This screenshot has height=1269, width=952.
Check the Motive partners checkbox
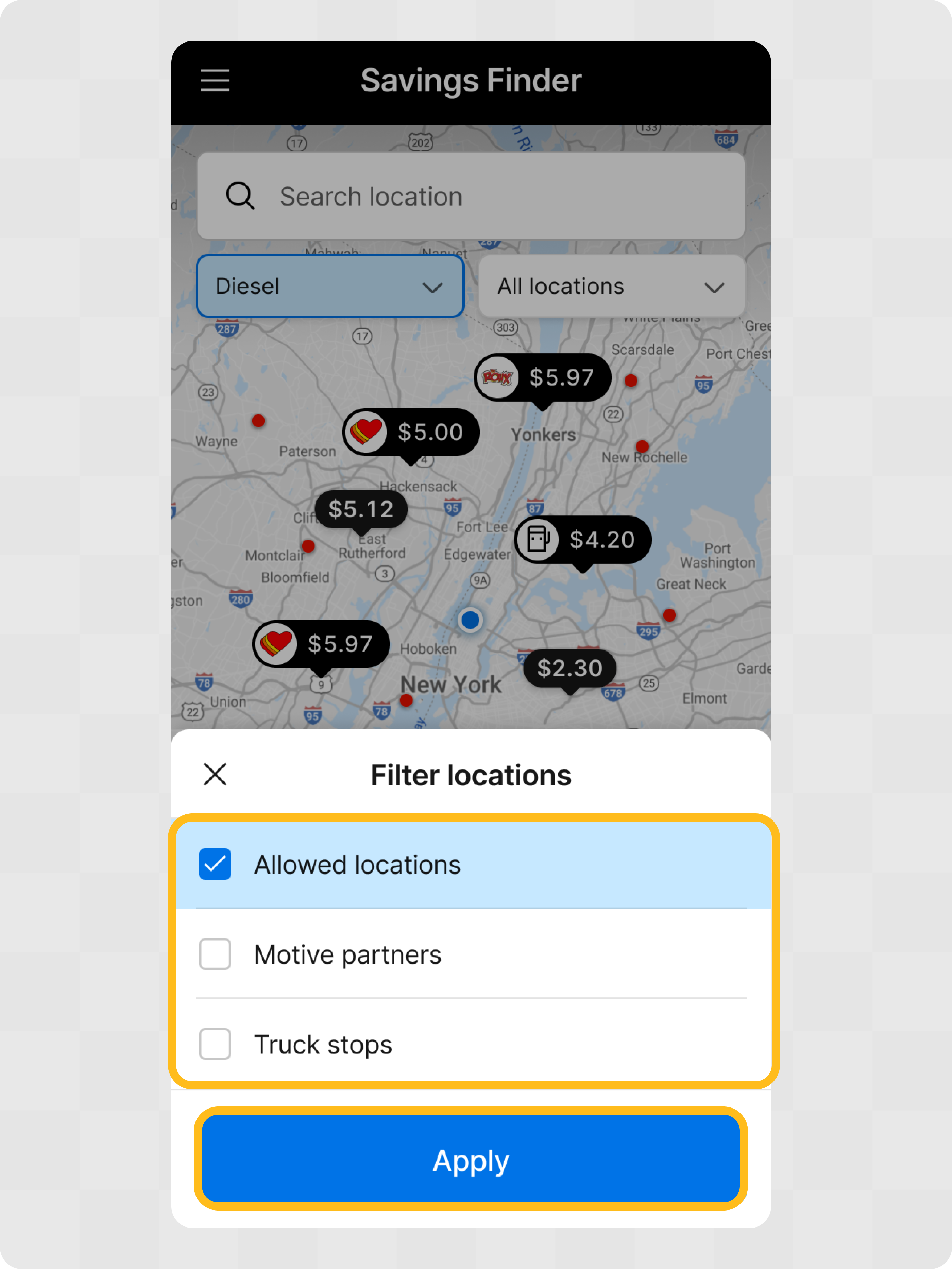point(215,954)
